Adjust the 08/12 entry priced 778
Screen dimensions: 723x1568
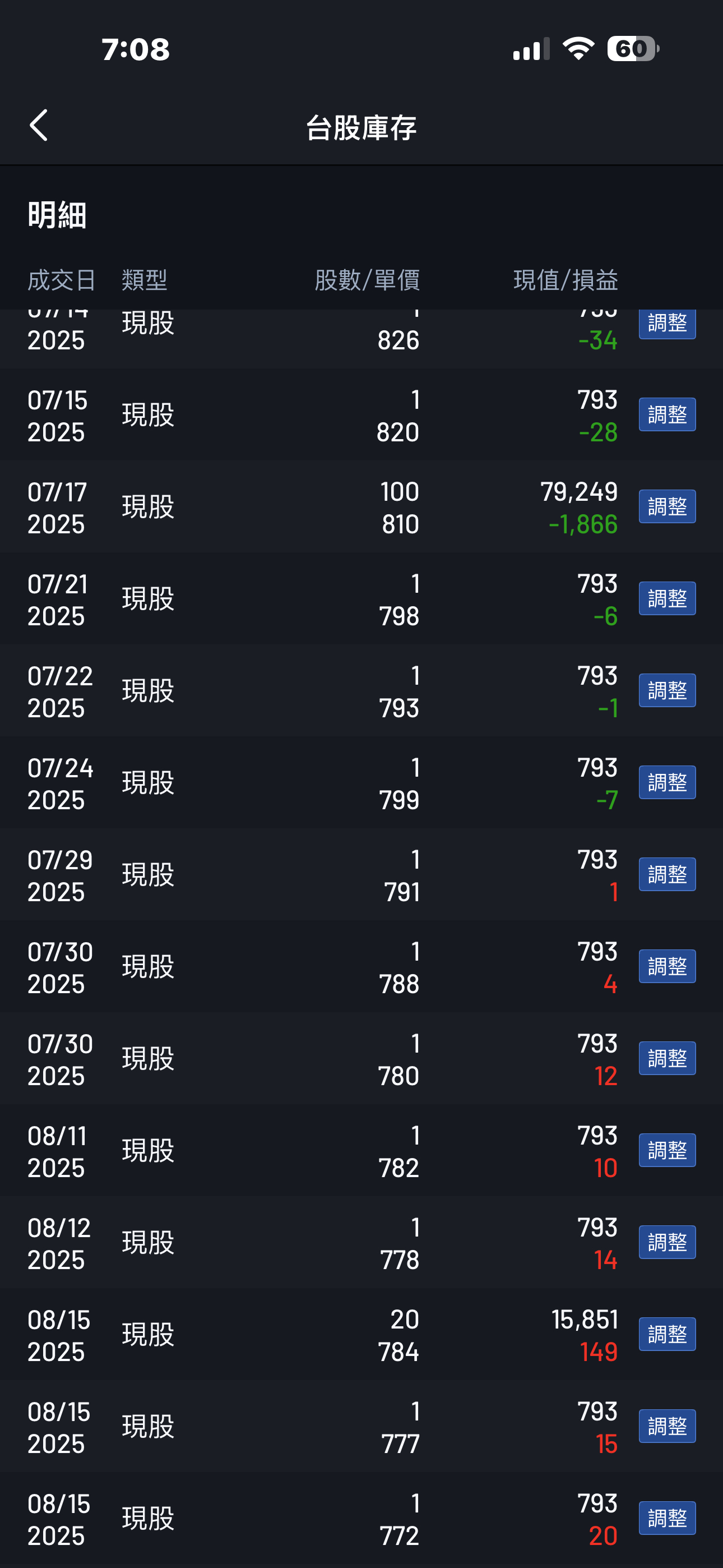[x=667, y=1242]
